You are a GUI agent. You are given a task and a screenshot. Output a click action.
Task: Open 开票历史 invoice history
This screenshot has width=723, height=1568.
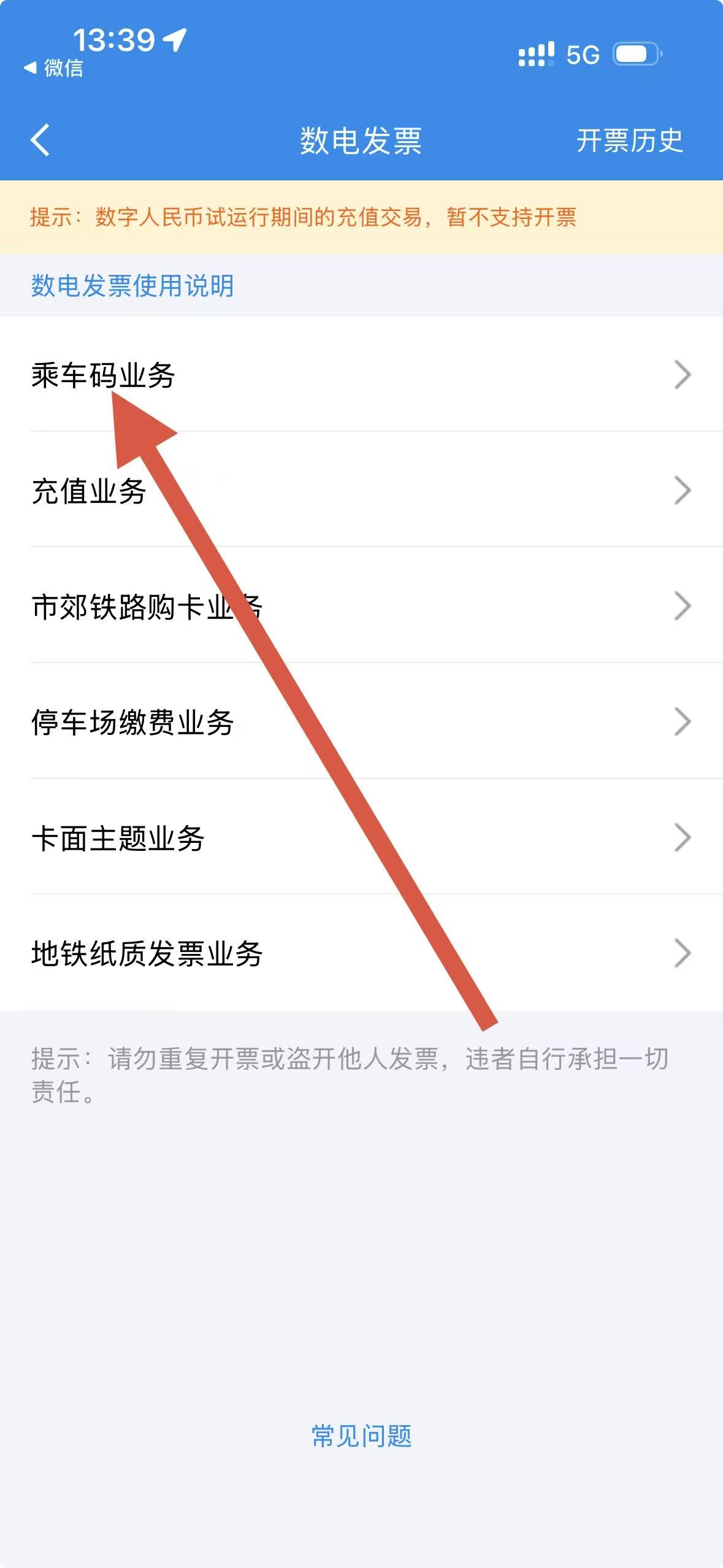[x=629, y=141]
